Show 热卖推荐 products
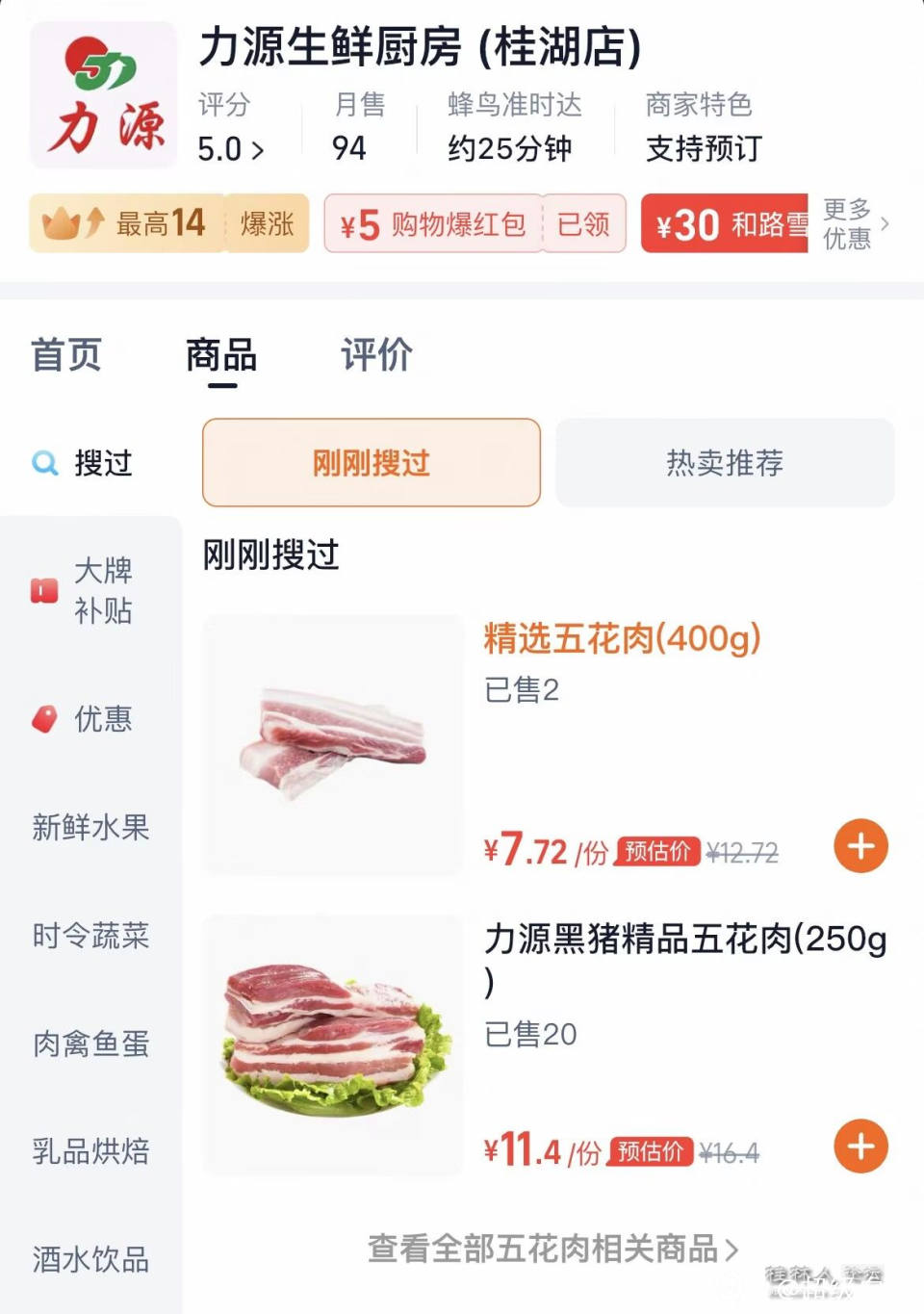The height and width of the screenshot is (1314, 924). pyautogui.click(x=725, y=463)
